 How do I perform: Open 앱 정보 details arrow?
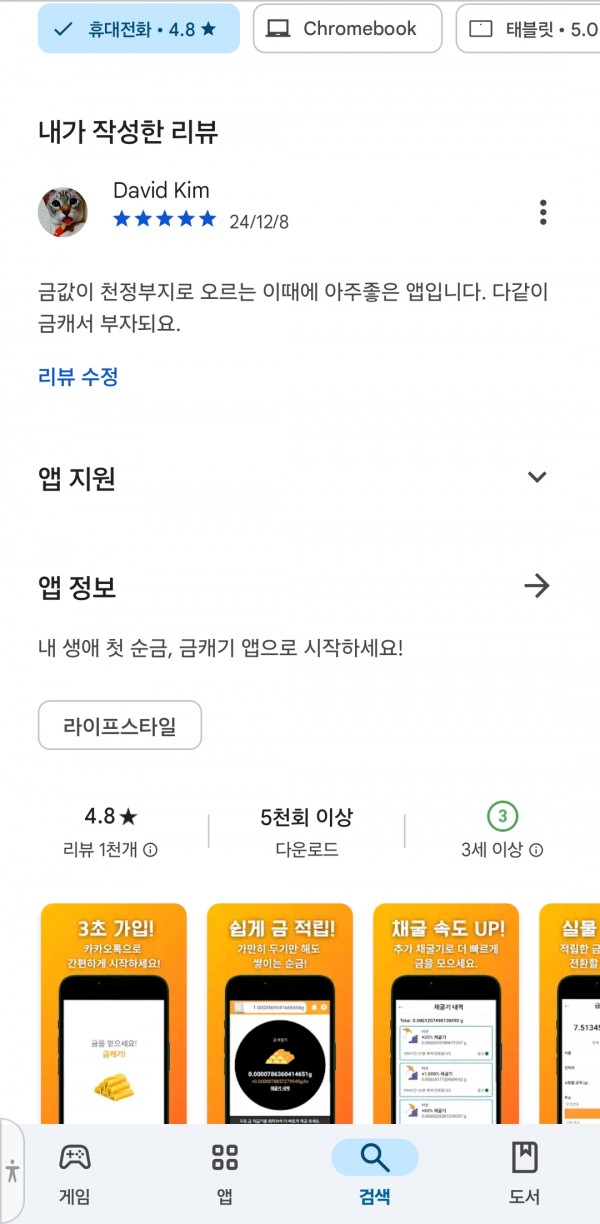[537, 586]
